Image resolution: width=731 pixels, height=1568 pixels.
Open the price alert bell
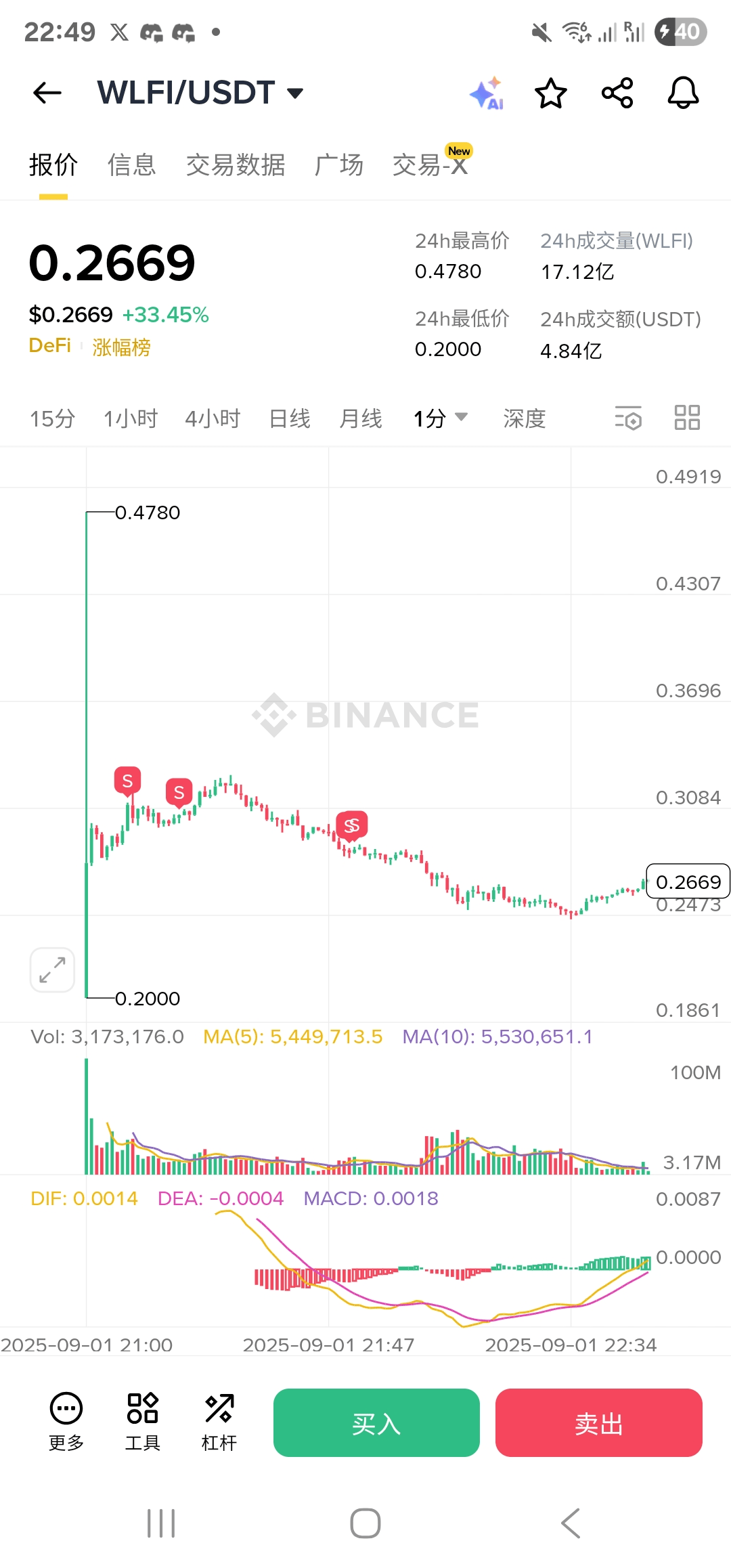click(x=683, y=93)
